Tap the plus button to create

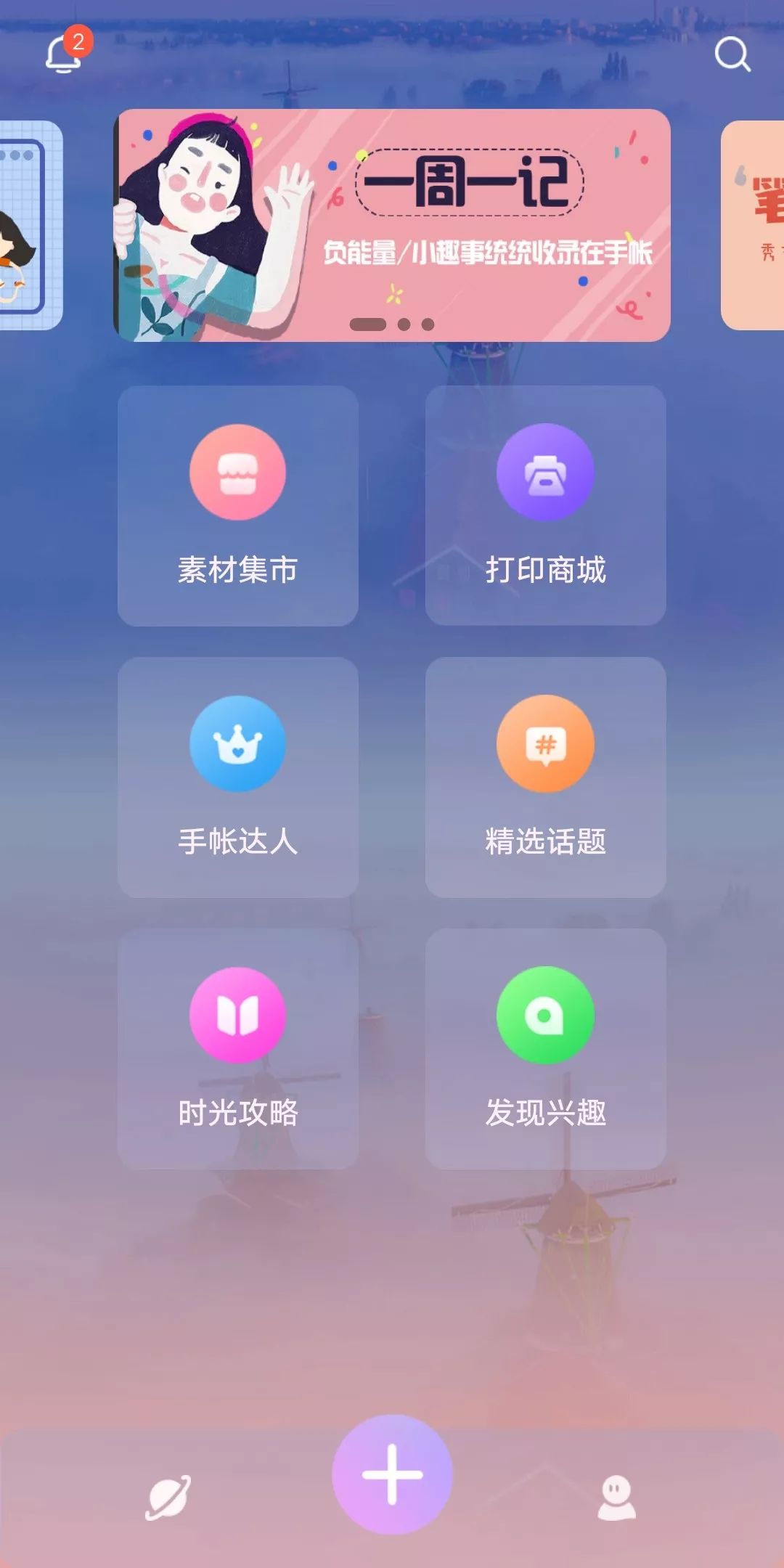(x=392, y=1474)
